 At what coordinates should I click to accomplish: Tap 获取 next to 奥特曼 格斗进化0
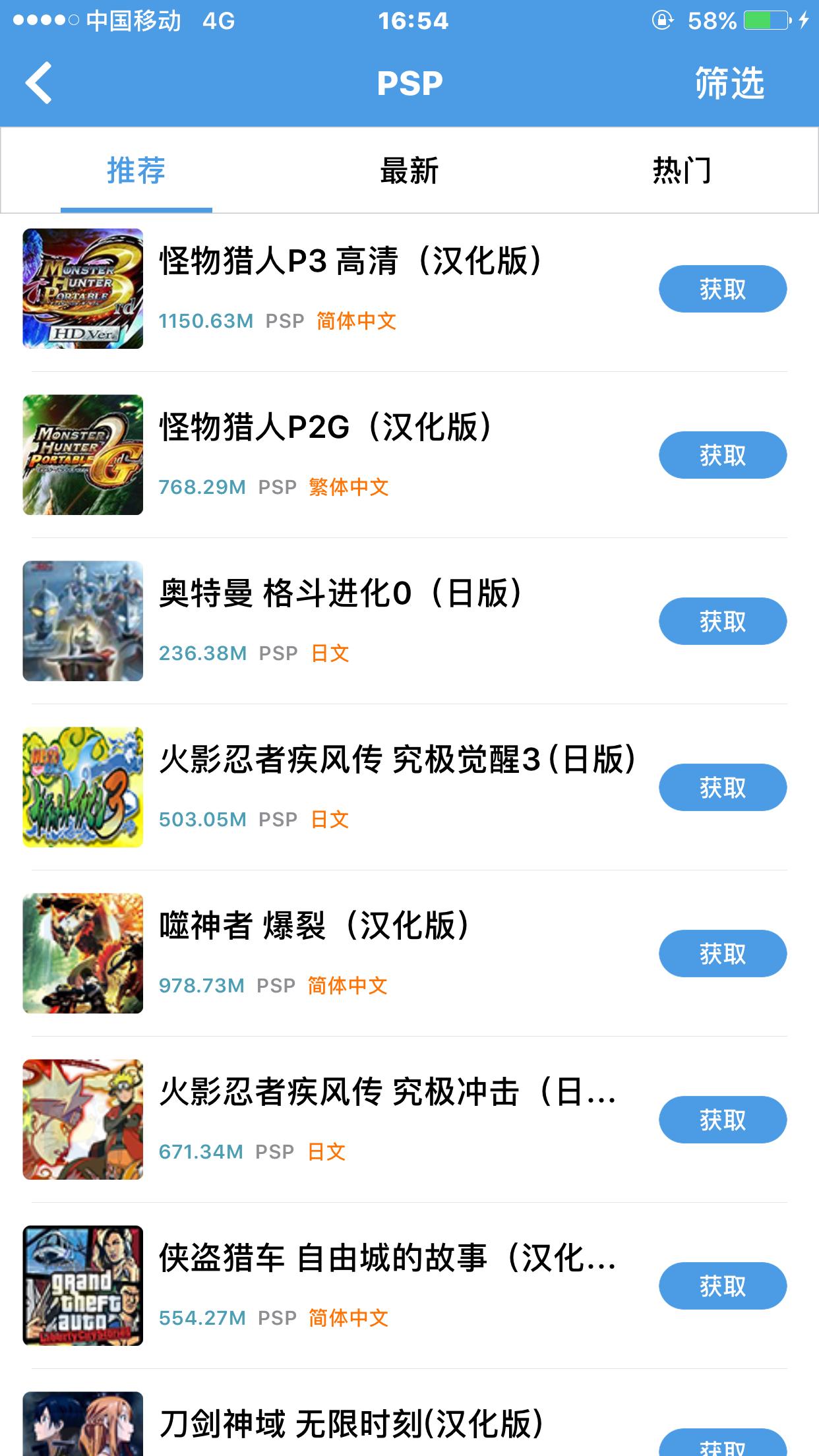[x=723, y=621]
